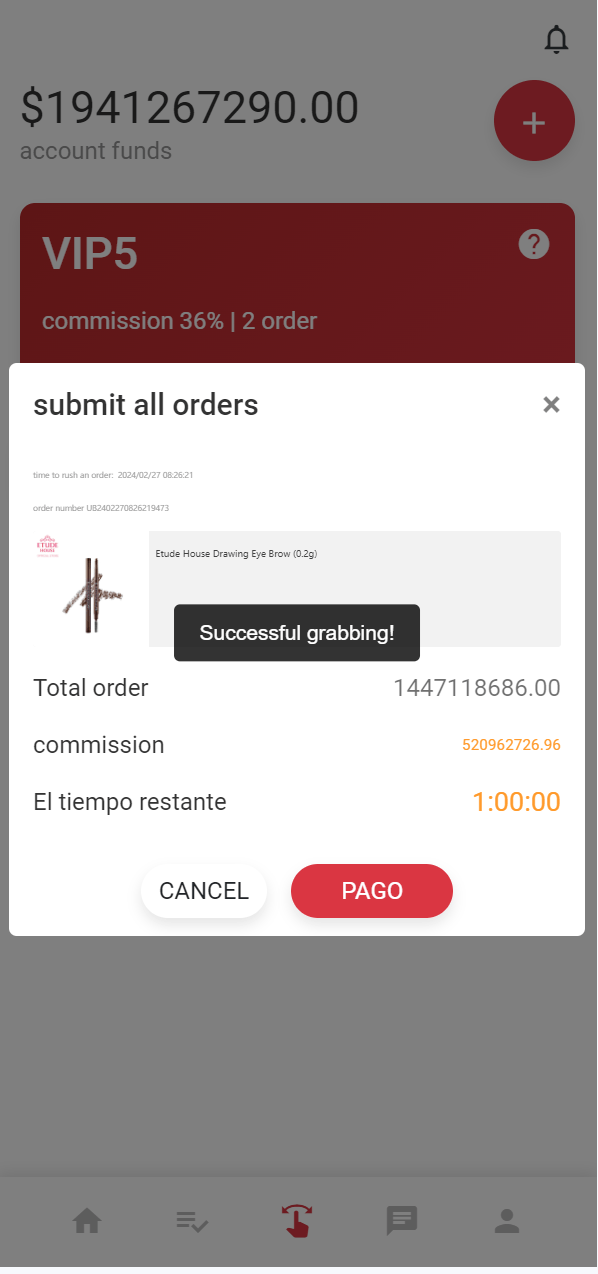Open the messages tab
The height and width of the screenshot is (1274, 598).
coord(402,1221)
